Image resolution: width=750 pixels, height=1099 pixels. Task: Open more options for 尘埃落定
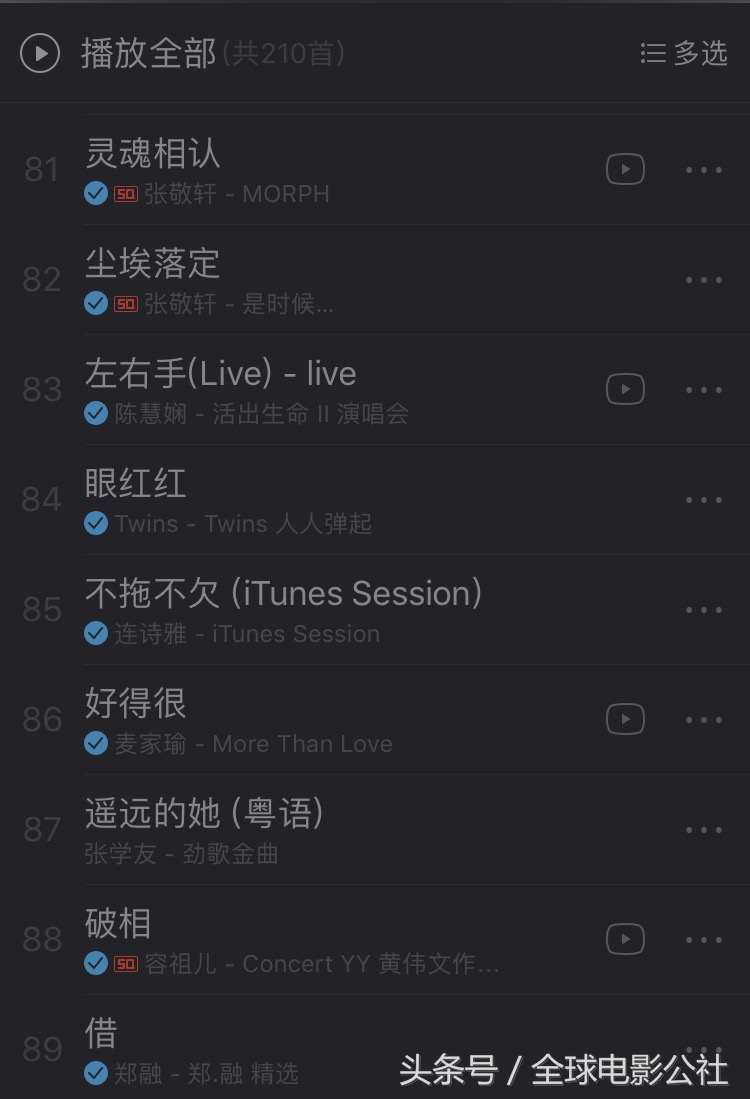[x=705, y=279]
